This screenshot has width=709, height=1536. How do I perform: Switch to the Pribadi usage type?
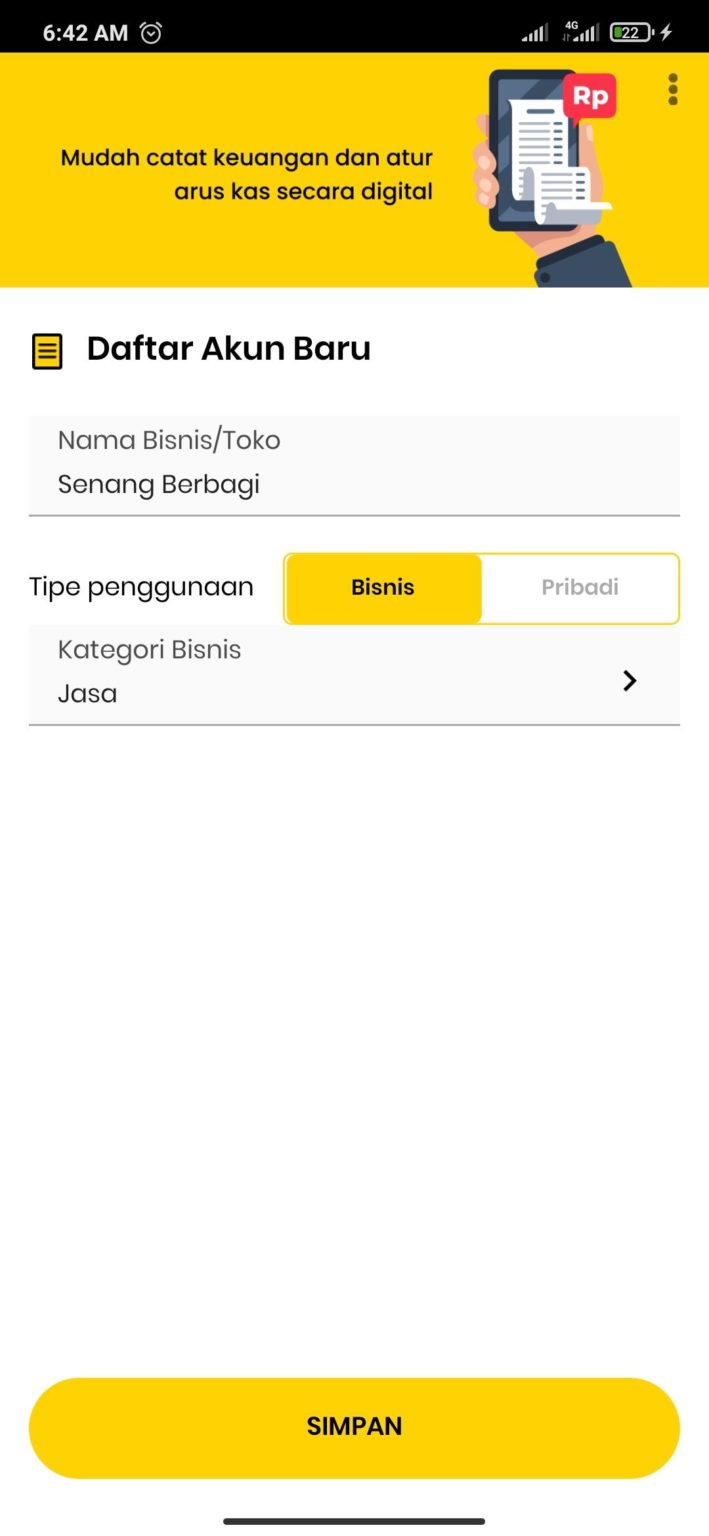[580, 588]
